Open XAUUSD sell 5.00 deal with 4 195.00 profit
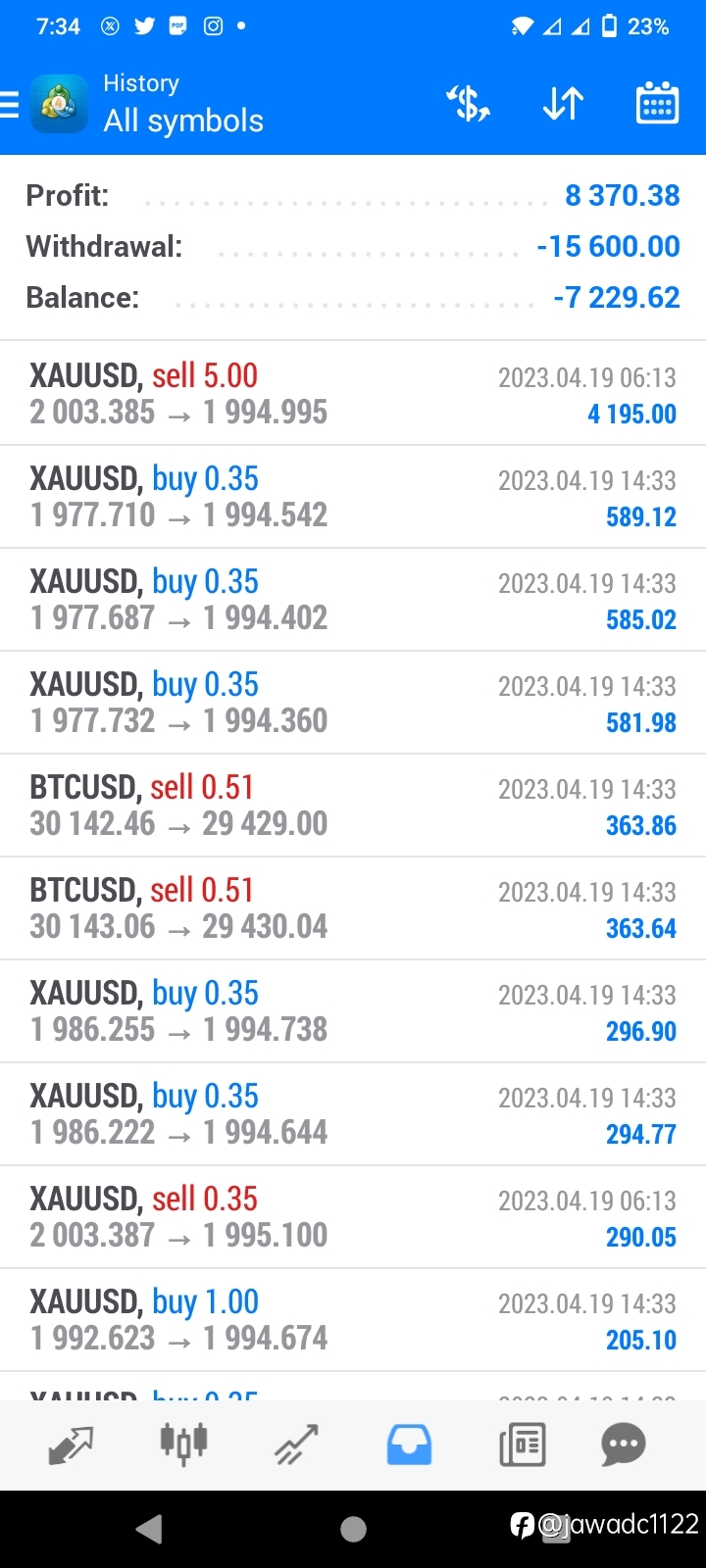This screenshot has width=706, height=1568. click(353, 394)
